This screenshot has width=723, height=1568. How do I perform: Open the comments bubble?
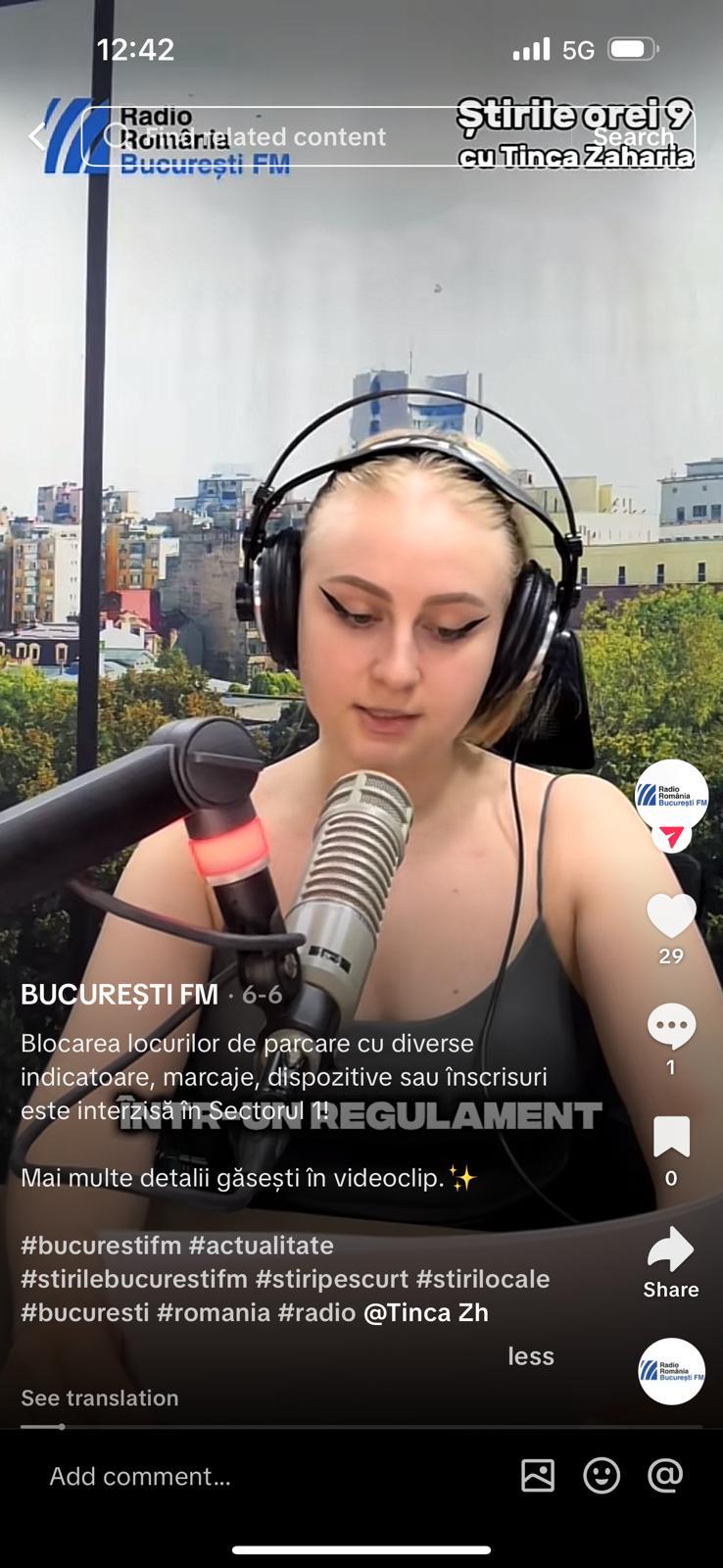pyautogui.click(x=671, y=1026)
